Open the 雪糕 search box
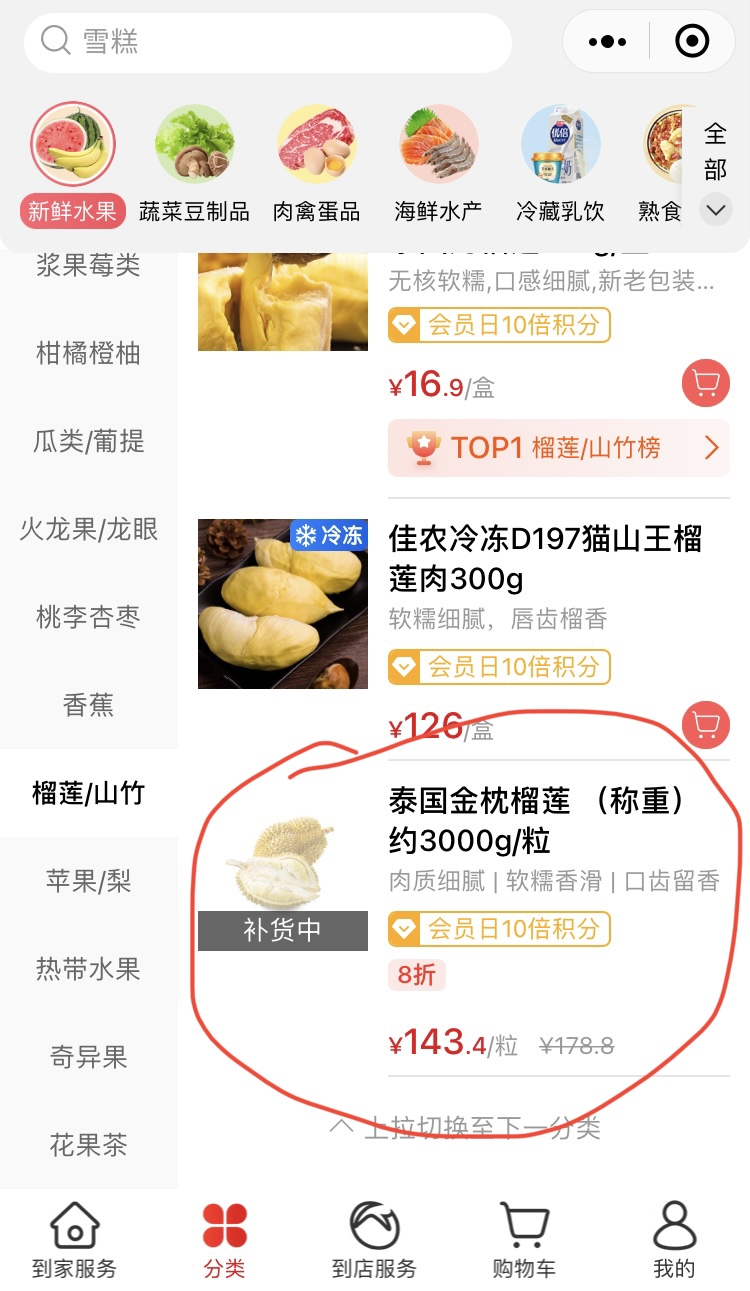 click(267, 42)
